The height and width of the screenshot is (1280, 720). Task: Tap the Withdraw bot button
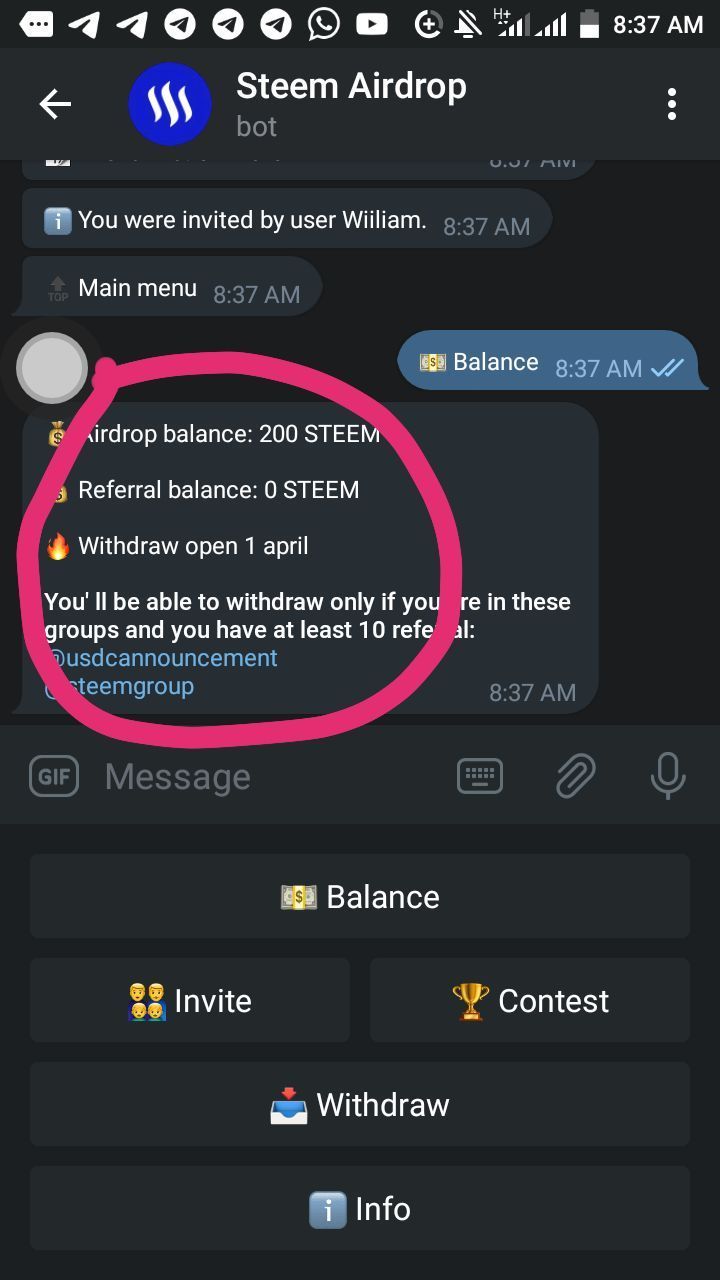coord(360,1104)
